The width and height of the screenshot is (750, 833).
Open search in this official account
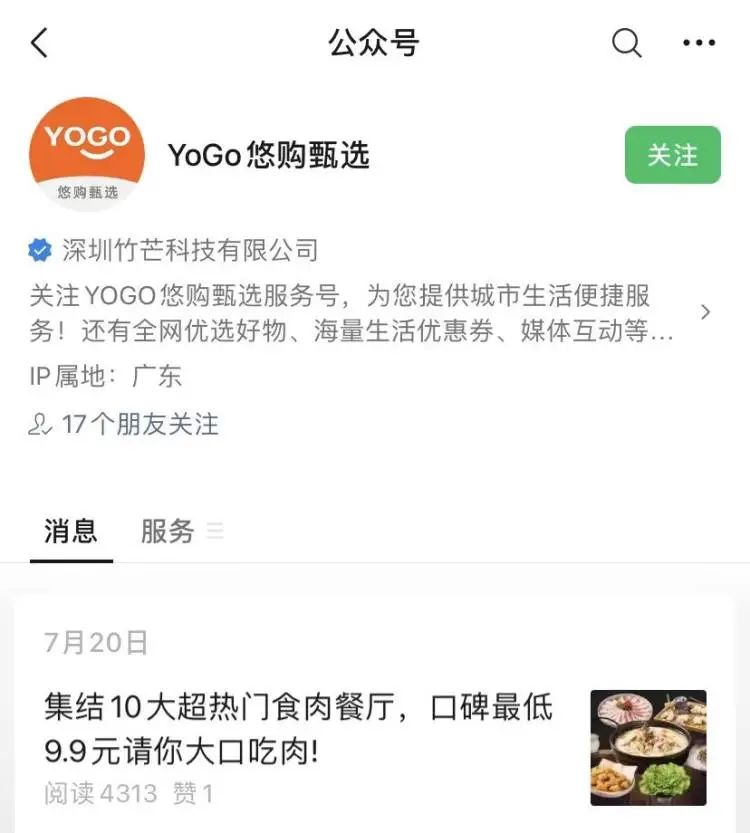(x=626, y=43)
